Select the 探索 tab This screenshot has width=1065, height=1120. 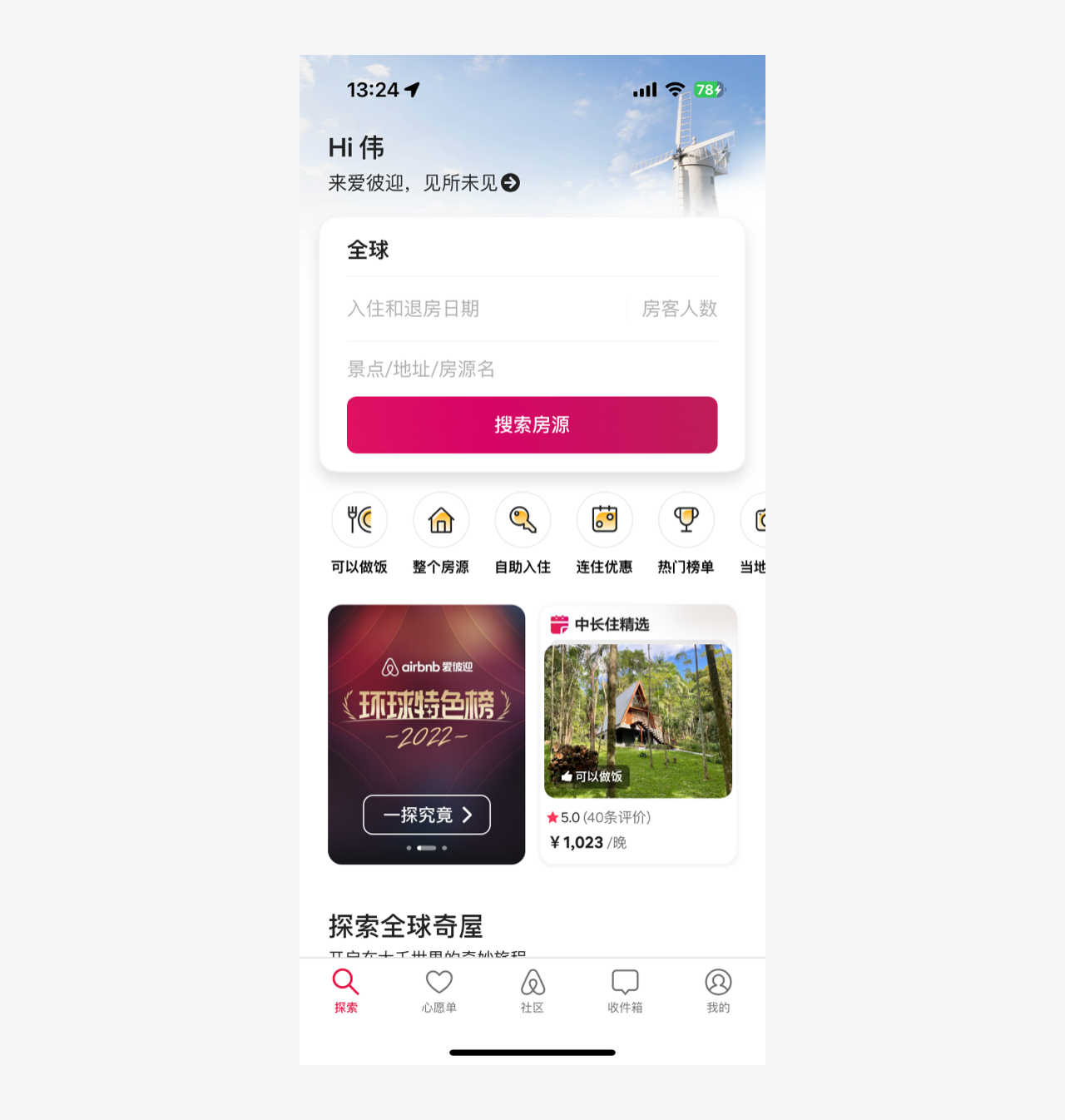[346, 990]
